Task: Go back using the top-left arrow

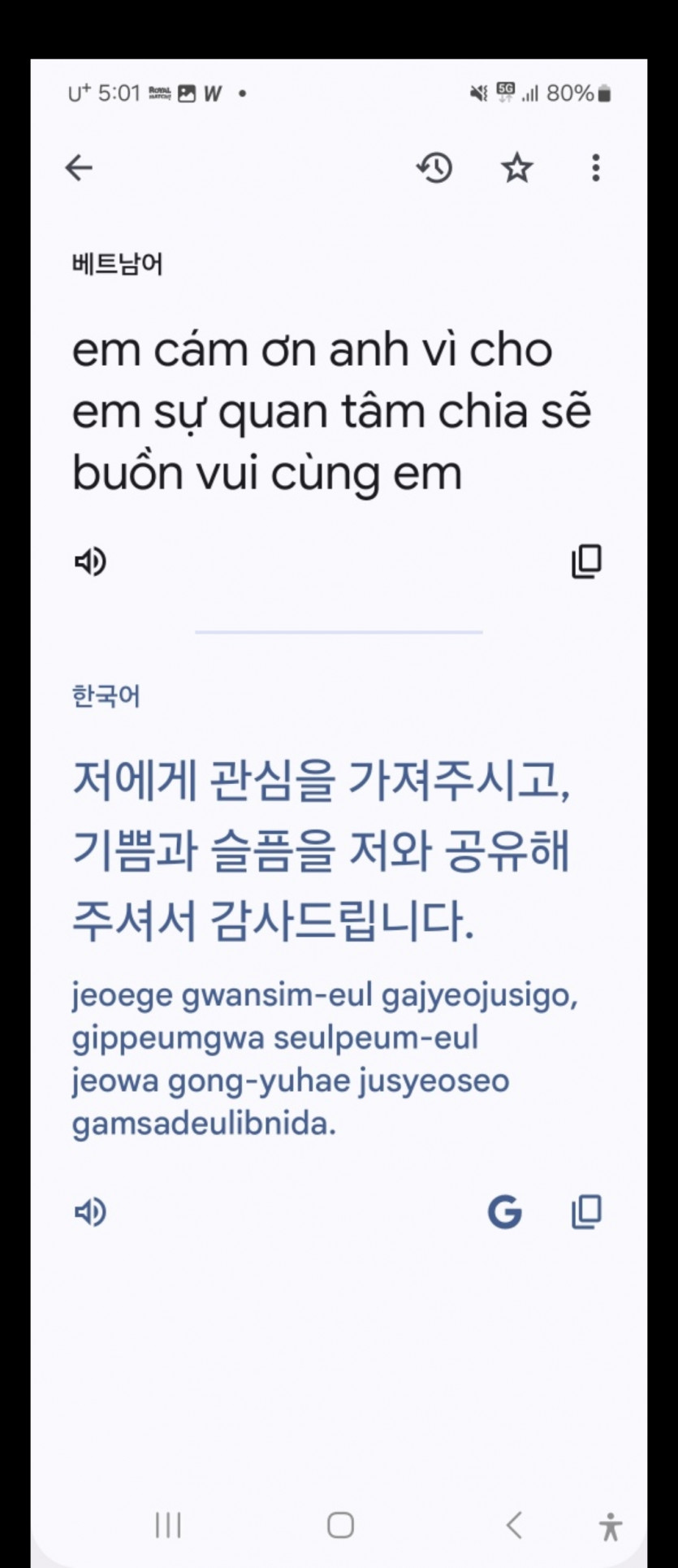Action: click(79, 168)
